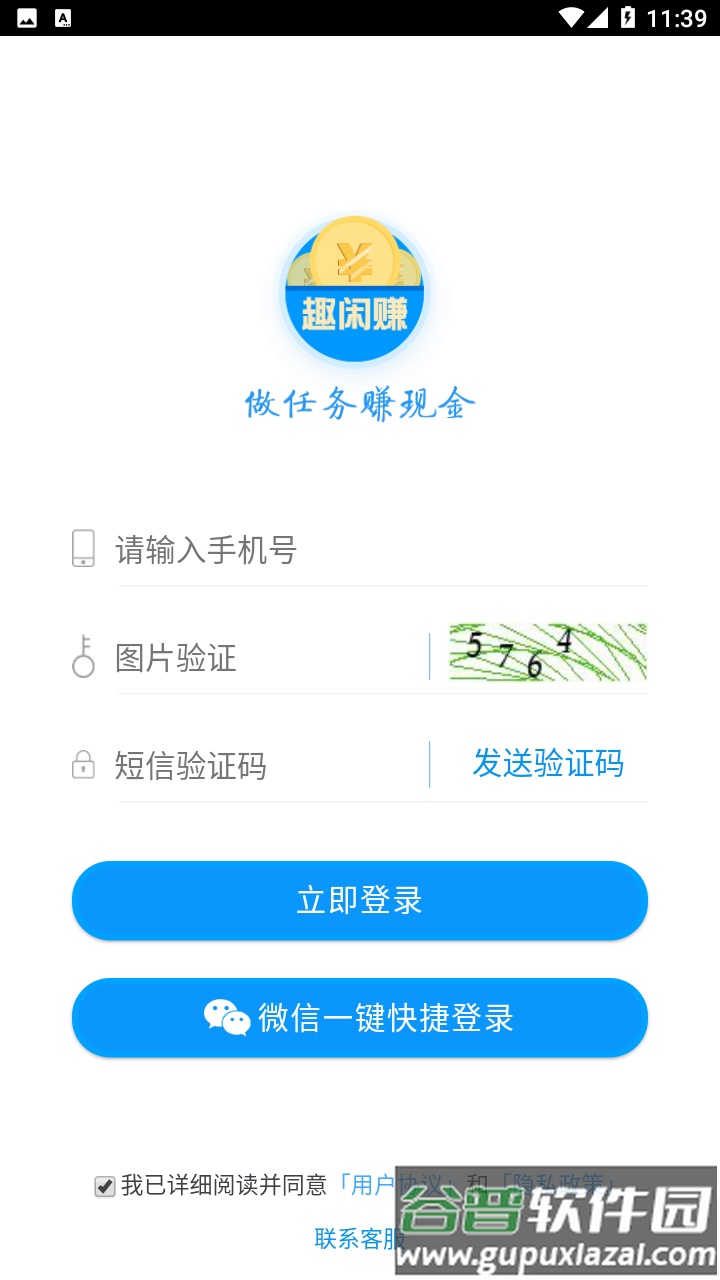This screenshot has width=720, height=1280.
Task: Click the key icon beside the image verification field
Action: tap(84, 658)
